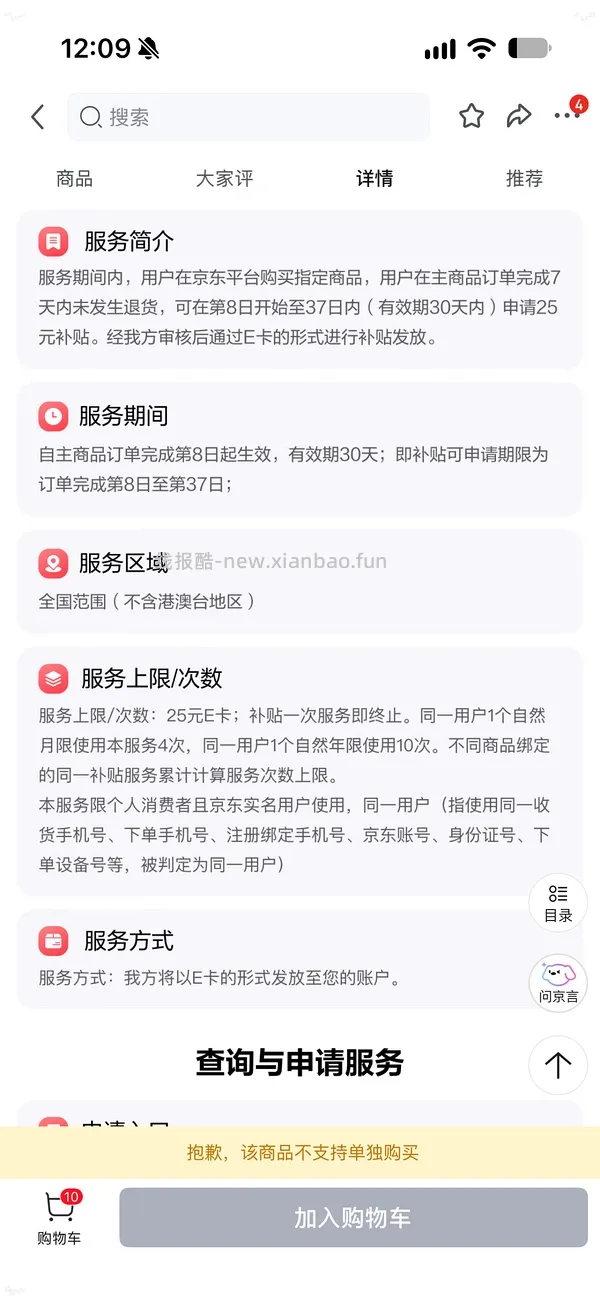This screenshot has width=600, height=1304.
Task: Open the 搜索 search box
Action: pos(248,117)
